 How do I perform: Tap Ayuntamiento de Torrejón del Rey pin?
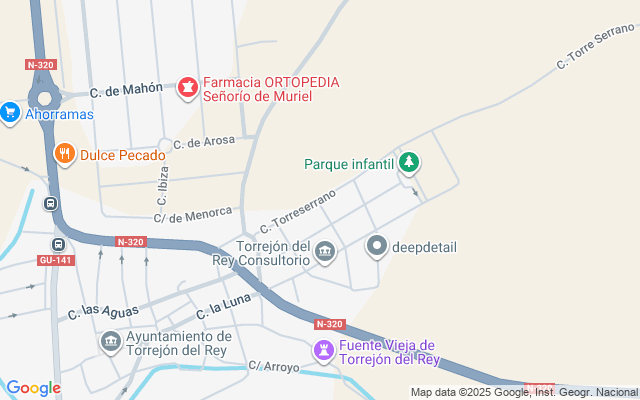pyautogui.click(x=111, y=343)
